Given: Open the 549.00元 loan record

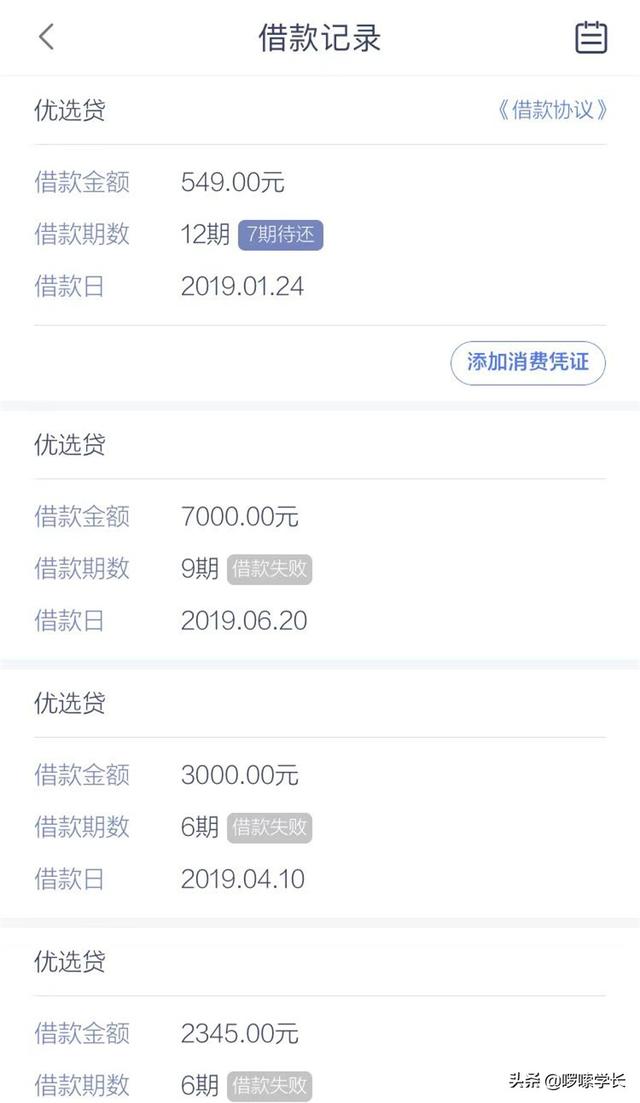Looking at the screenshot, I should (x=320, y=238).
